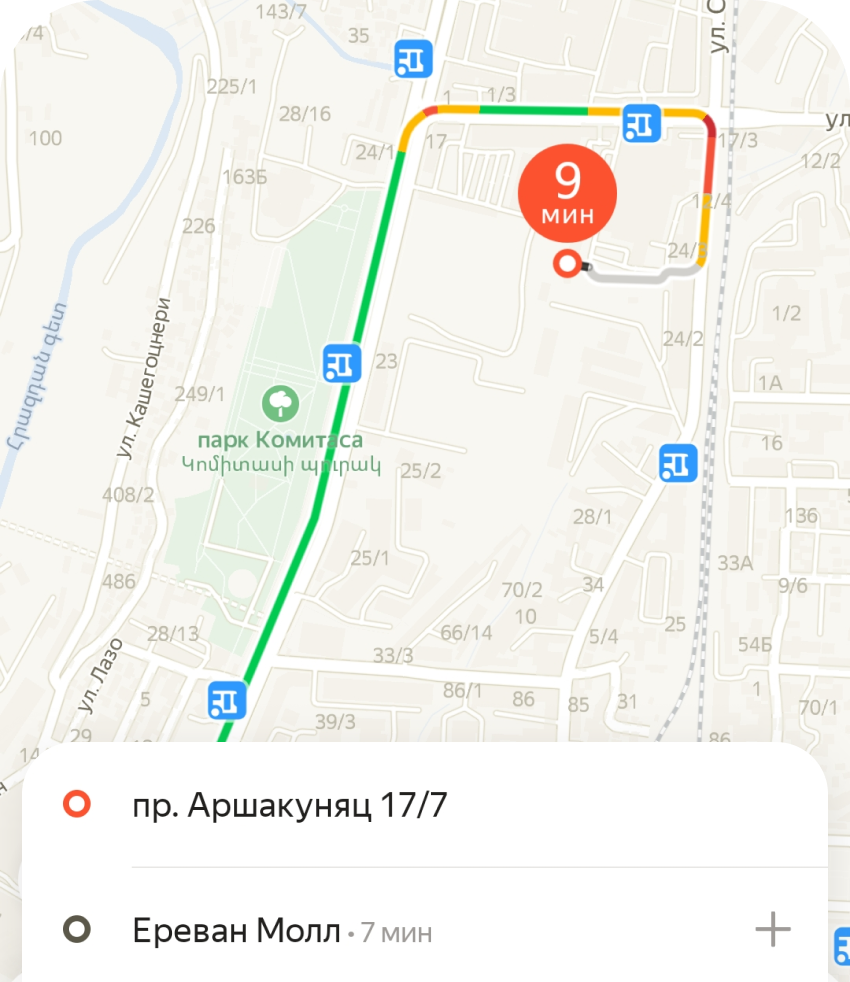
Task: Tap the 9 мин pickup pin
Action: point(567,193)
